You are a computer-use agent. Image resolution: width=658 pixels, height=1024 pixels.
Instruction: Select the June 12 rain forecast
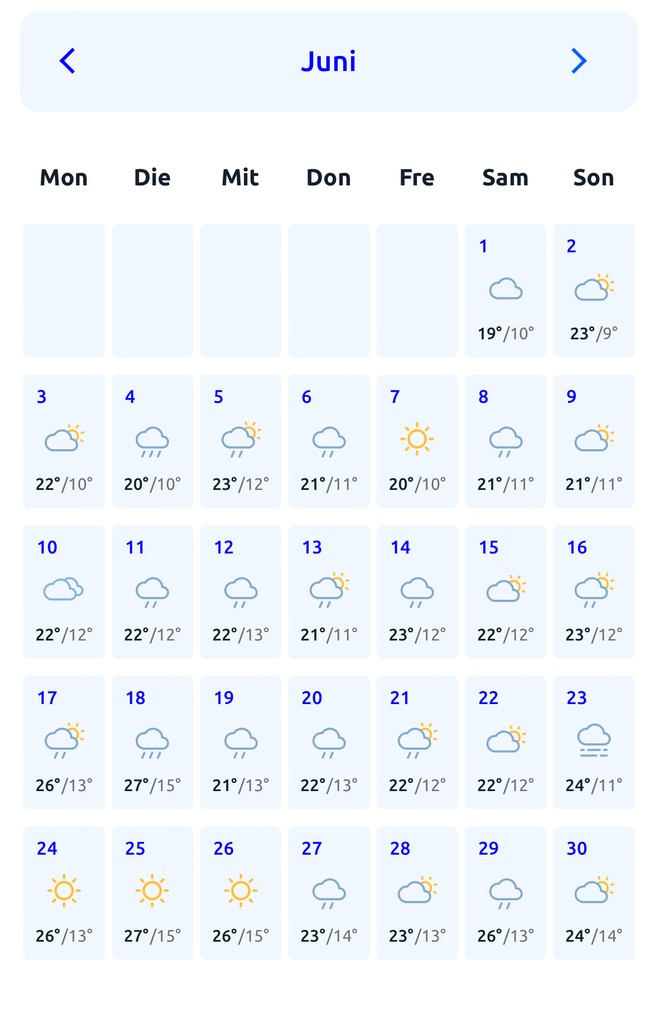240,592
